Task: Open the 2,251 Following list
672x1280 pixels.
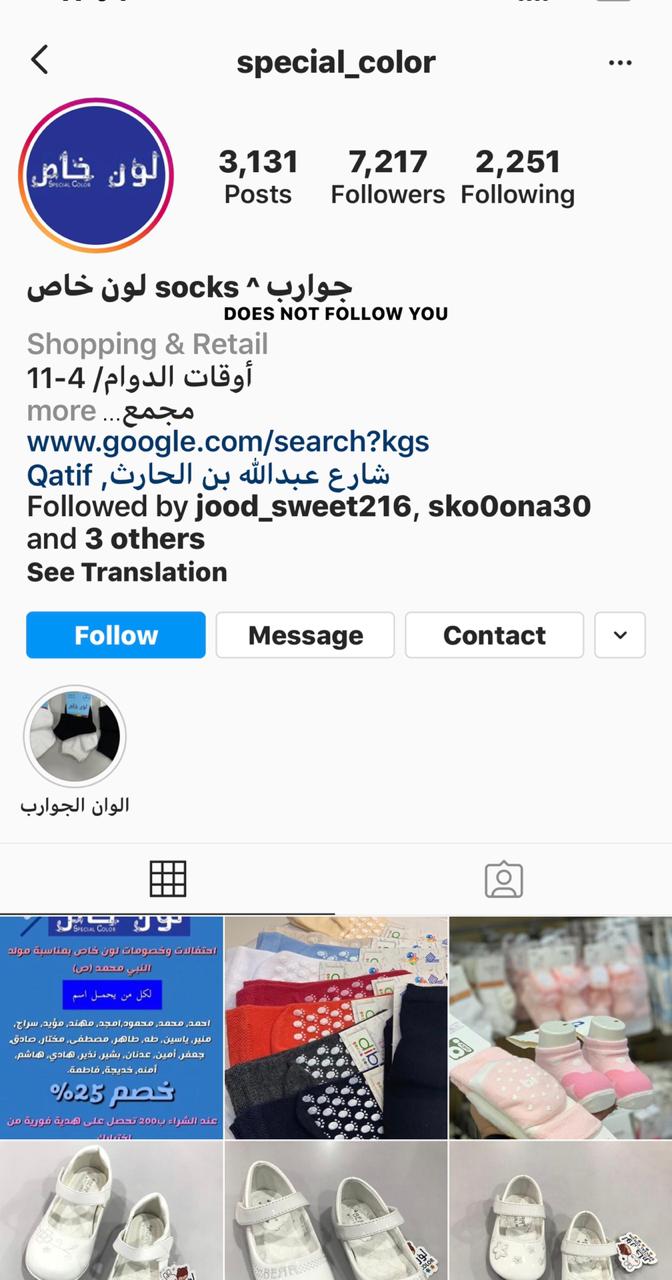Action: click(517, 176)
